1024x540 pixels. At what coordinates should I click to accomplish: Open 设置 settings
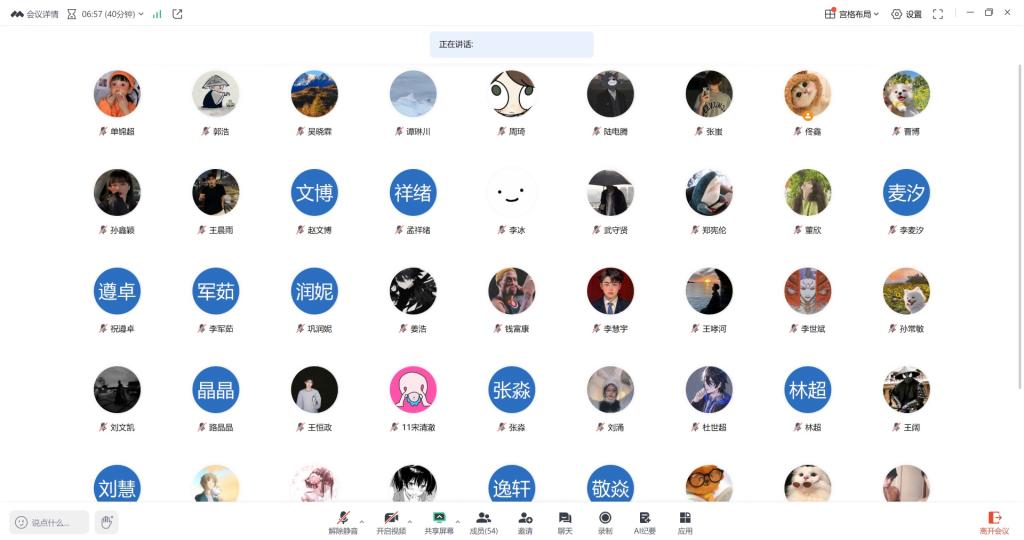[907, 14]
